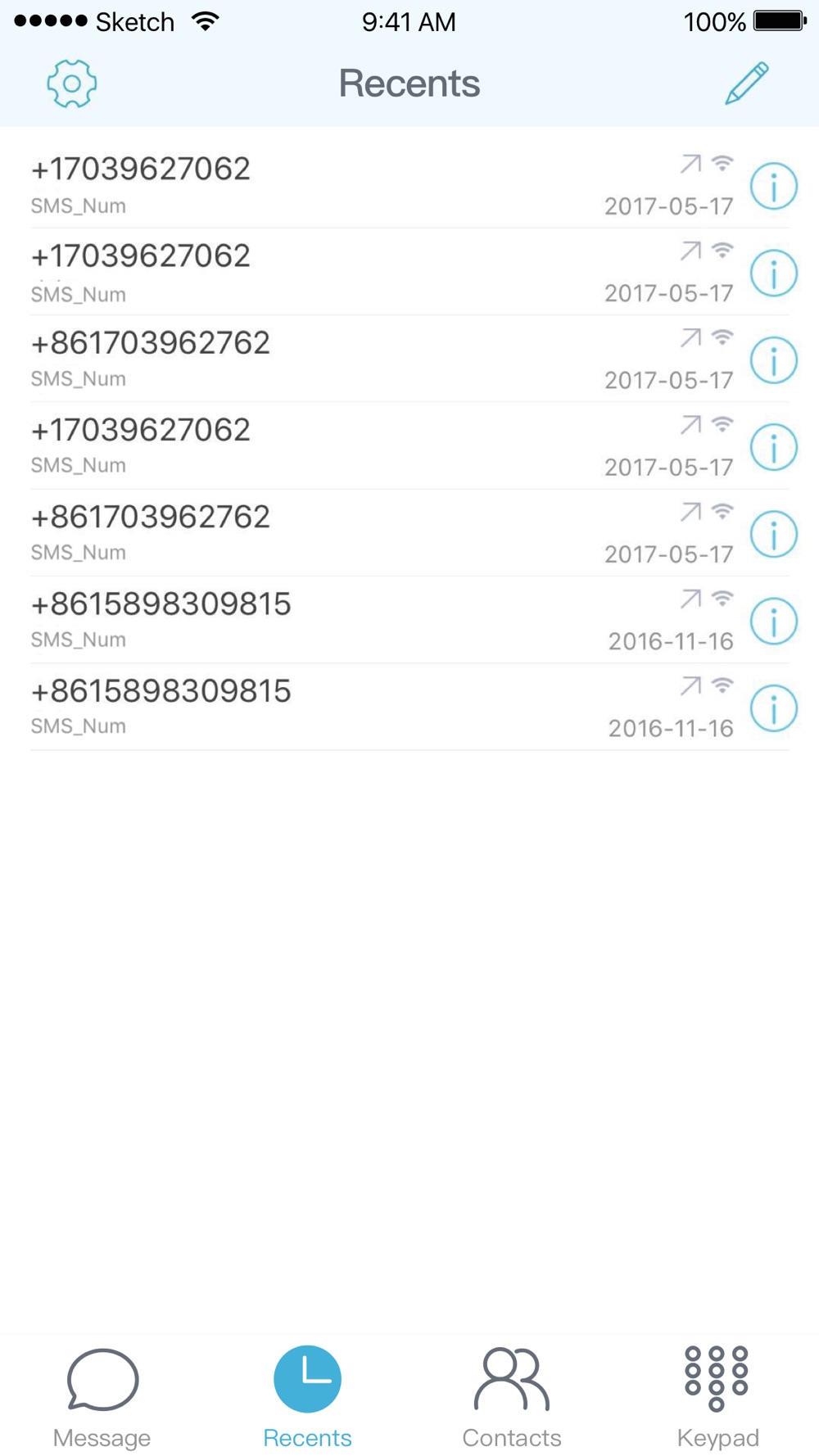Switch to the Message tab
This screenshot has height=1456, width=819.
[x=102, y=1398]
